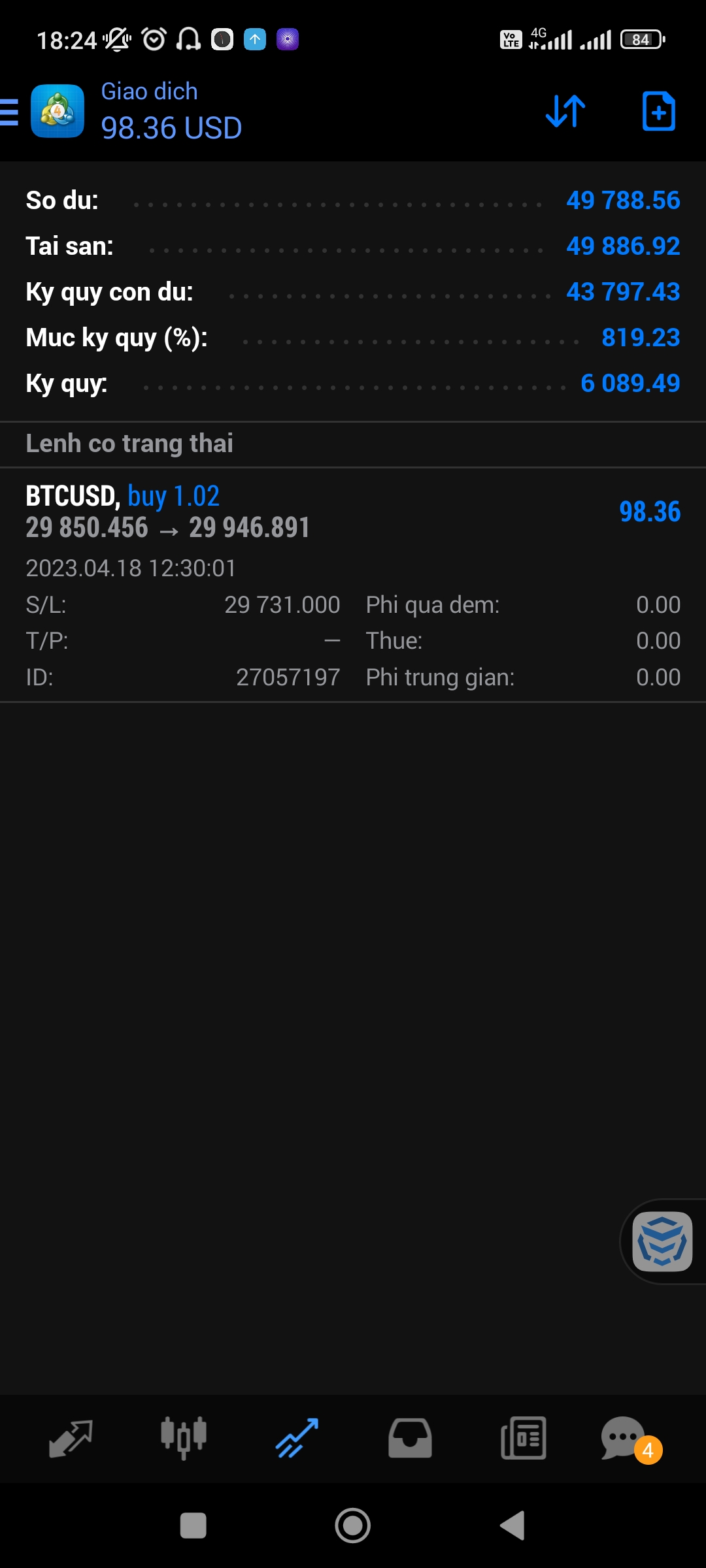Switch to the Charts tab
This screenshot has height=1568, width=706.
[184, 1439]
